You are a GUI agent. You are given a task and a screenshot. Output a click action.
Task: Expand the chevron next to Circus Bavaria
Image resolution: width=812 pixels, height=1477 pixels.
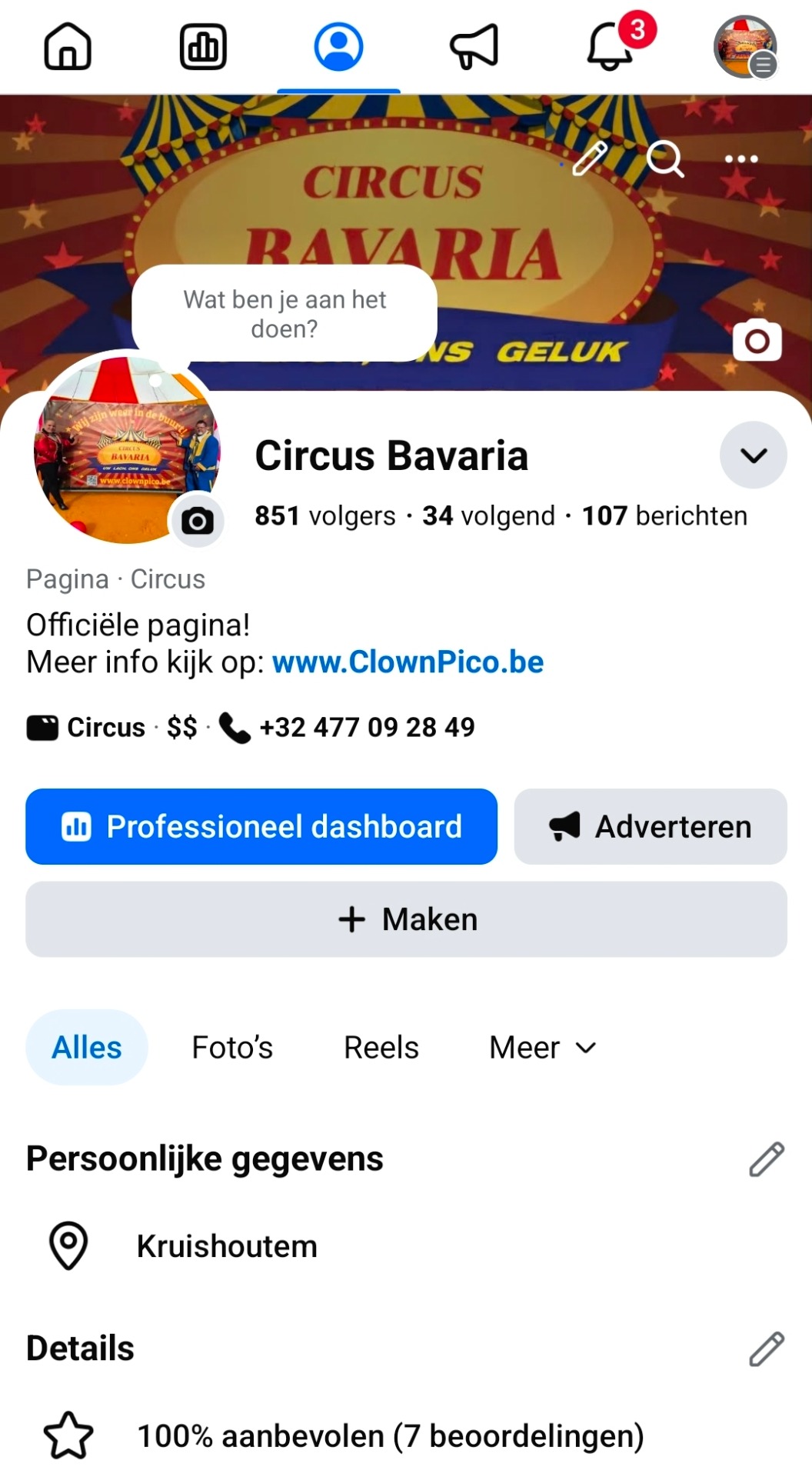(x=753, y=455)
